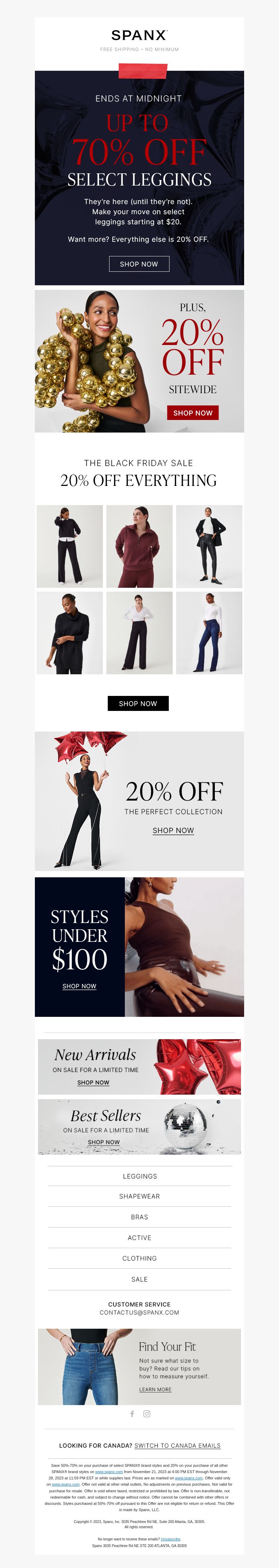Open Shop Now for The Perfect Collection
The image size is (279, 1568).
[173, 830]
